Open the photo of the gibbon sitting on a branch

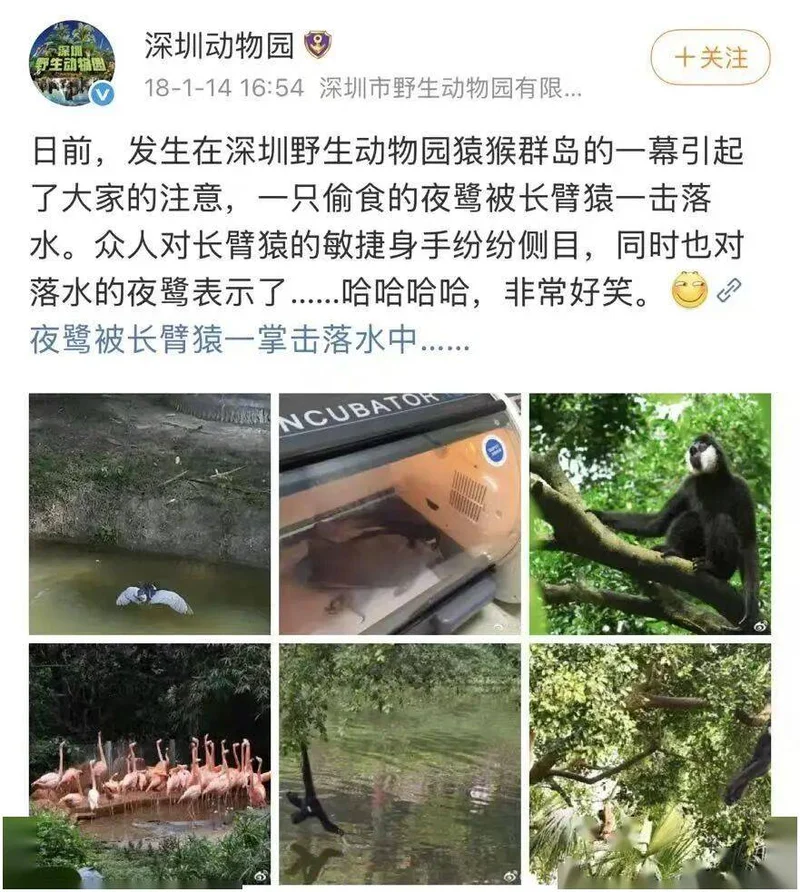[x=650, y=513]
